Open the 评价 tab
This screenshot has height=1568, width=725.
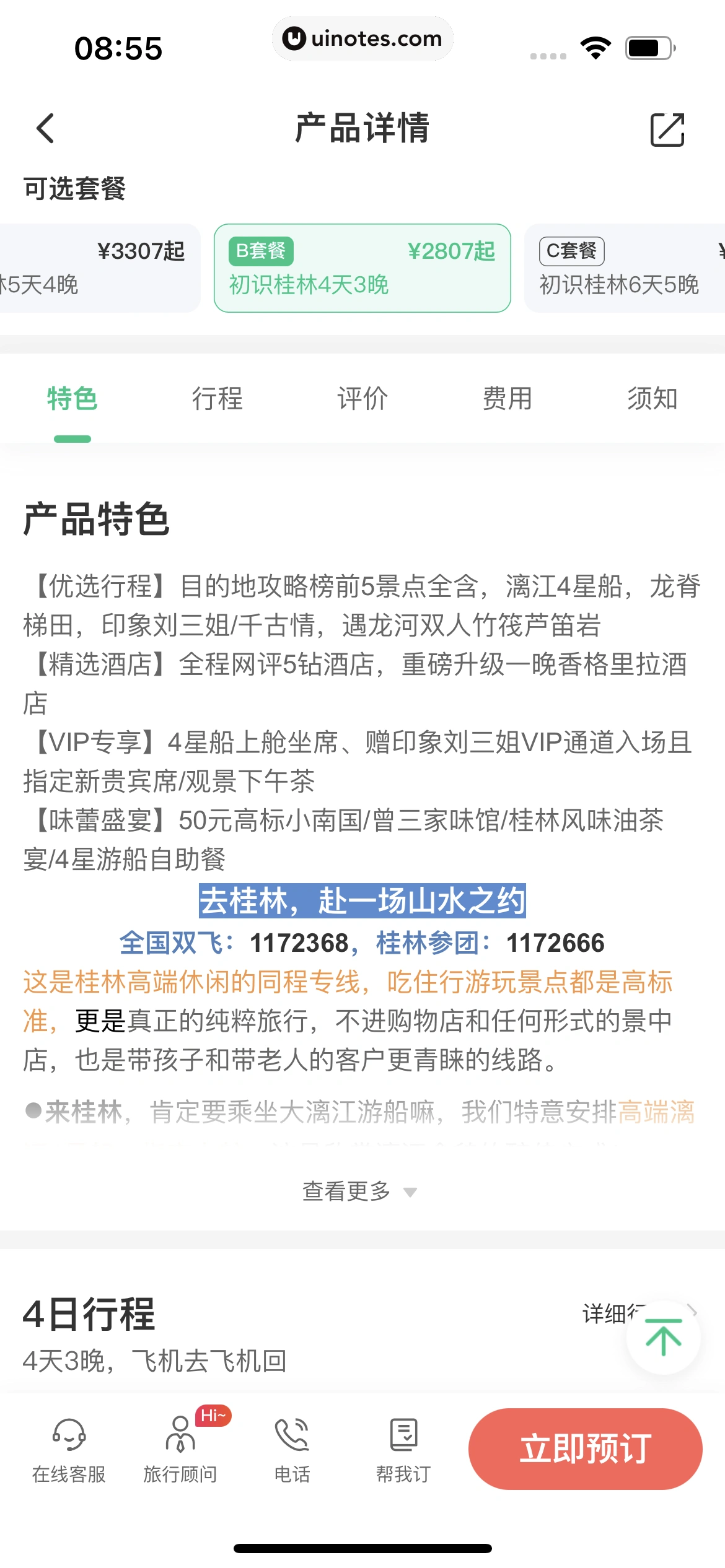point(362,399)
